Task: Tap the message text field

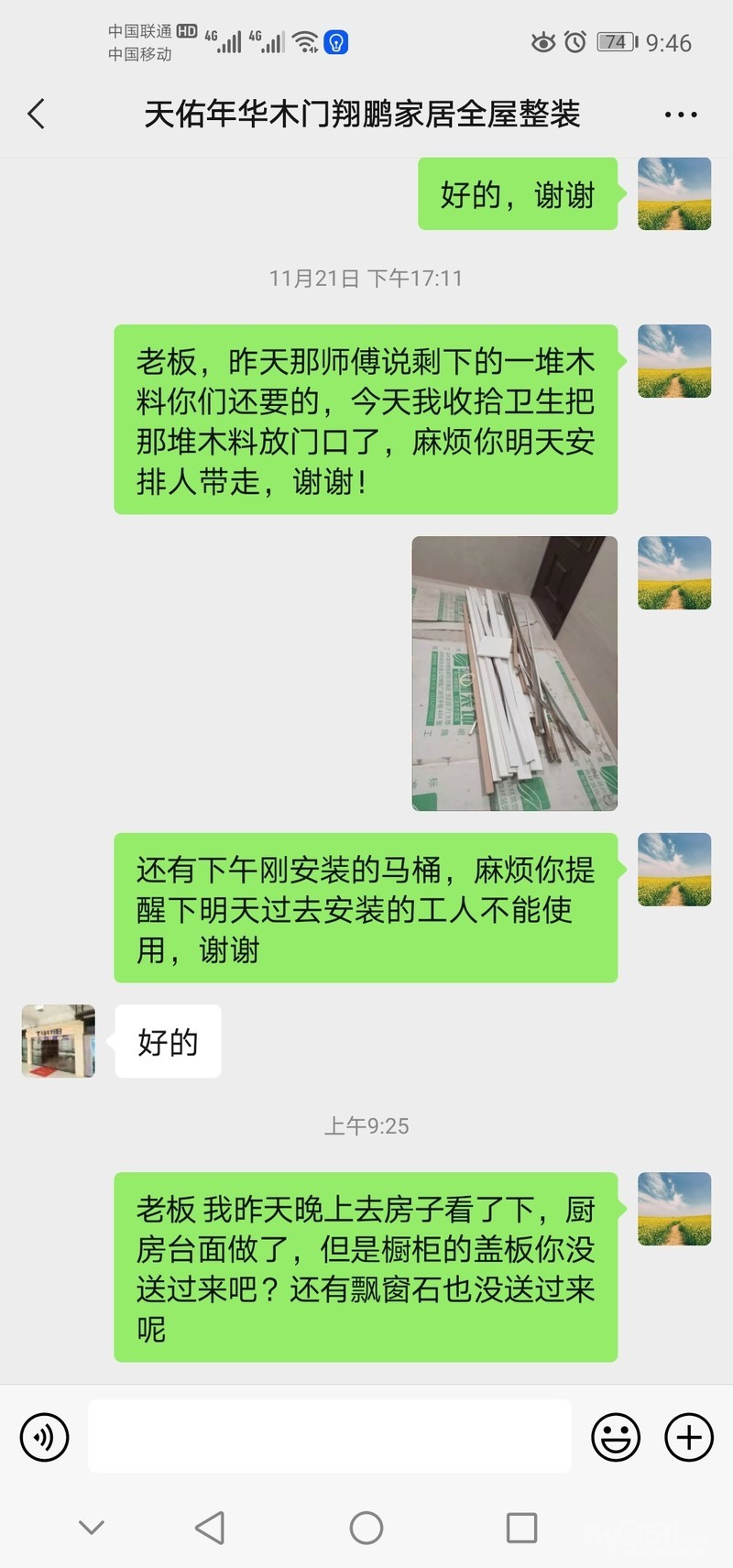Action: pyautogui.click(x=330, y=1436)
